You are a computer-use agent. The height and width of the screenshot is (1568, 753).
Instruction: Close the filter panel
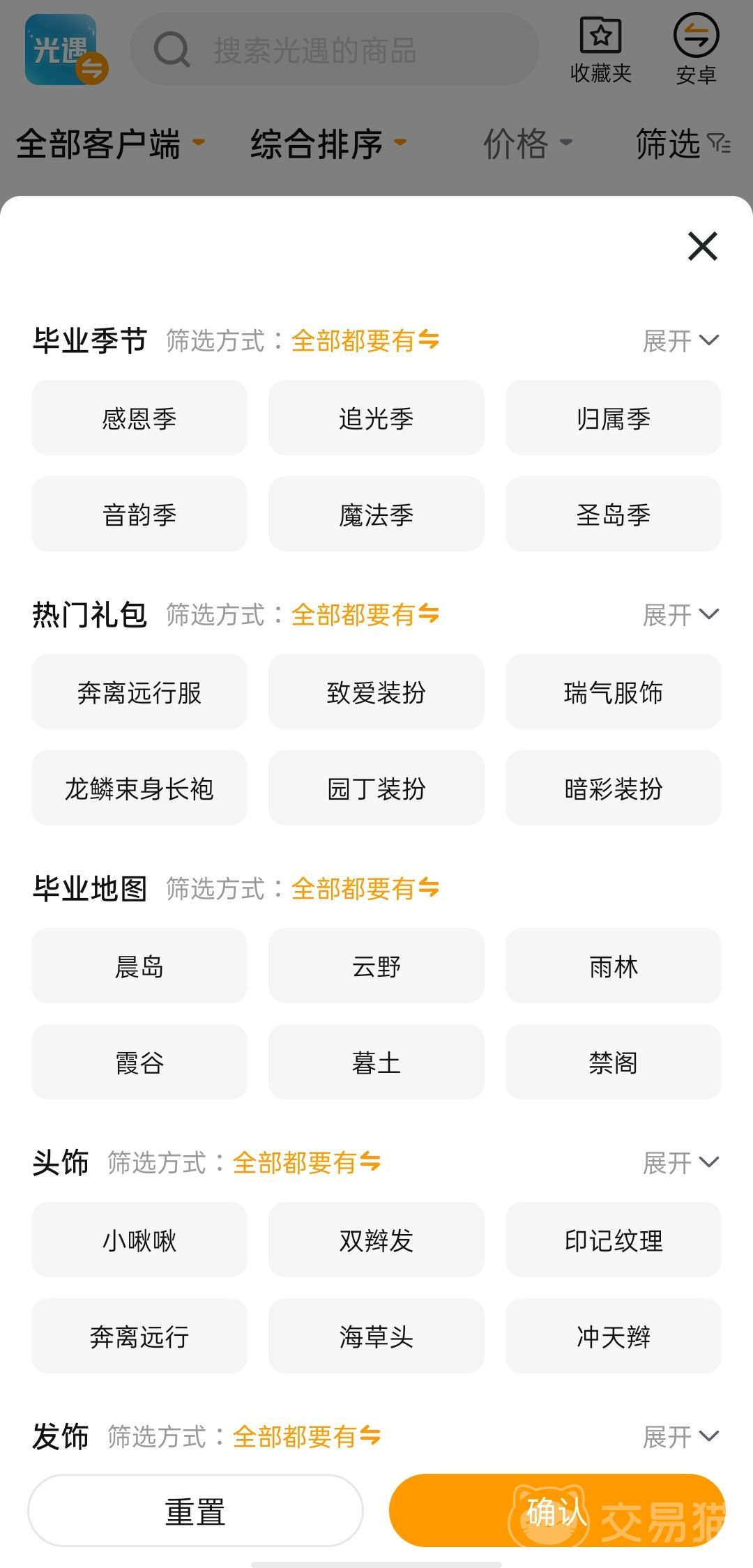point(702,246)
